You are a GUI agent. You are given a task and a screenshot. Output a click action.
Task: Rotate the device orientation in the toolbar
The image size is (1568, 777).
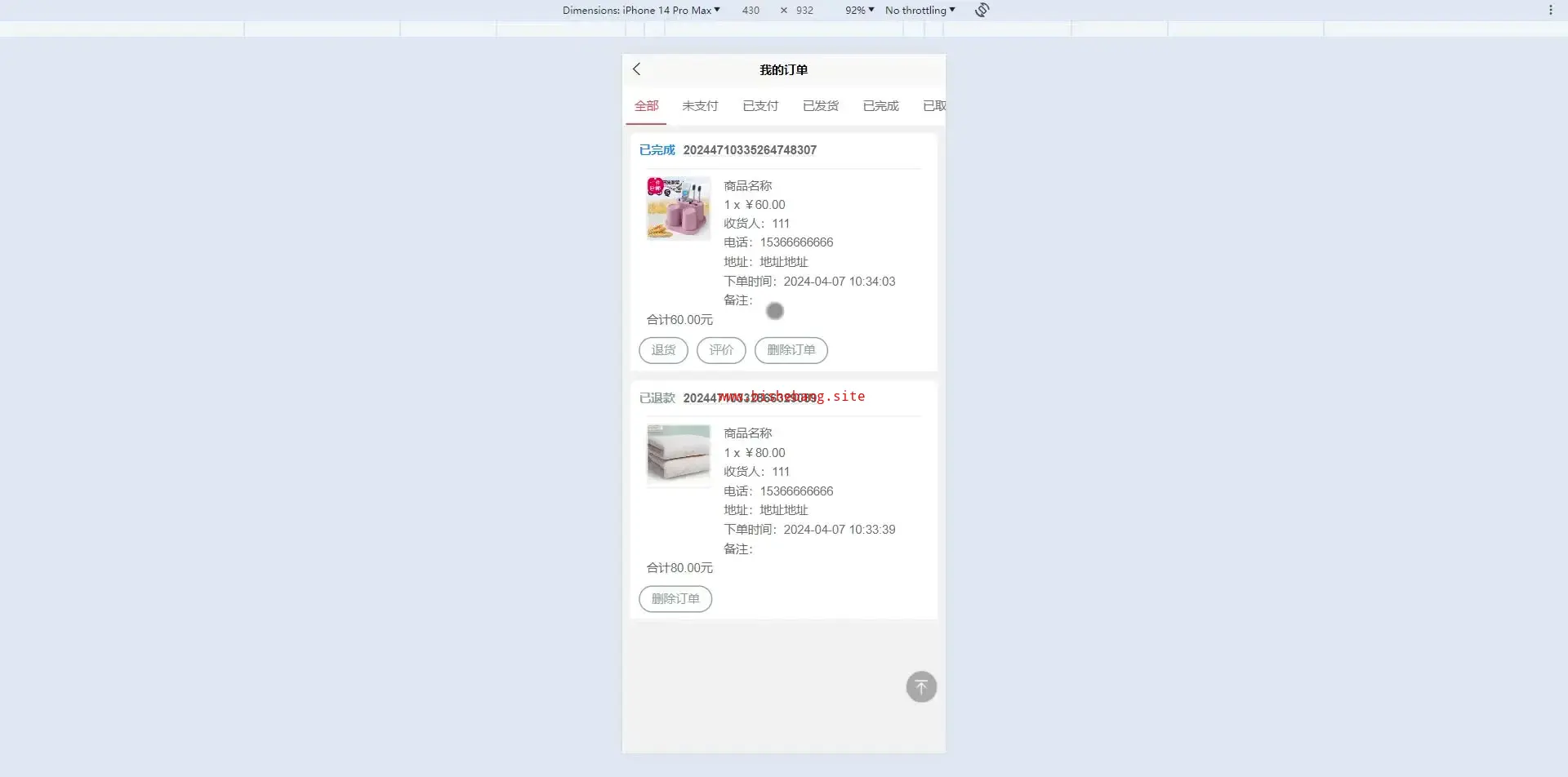(x=982, y=10)
